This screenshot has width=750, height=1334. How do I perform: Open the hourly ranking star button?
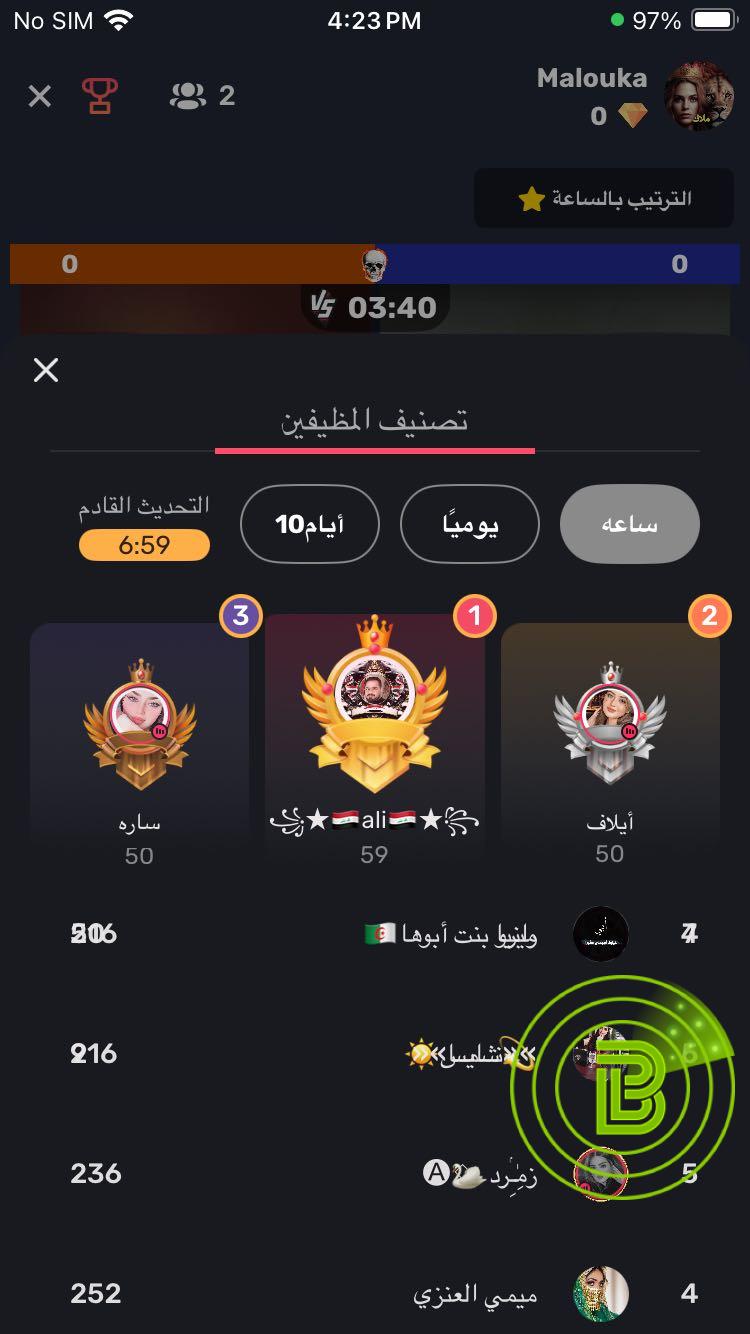(x=606, y=199)
